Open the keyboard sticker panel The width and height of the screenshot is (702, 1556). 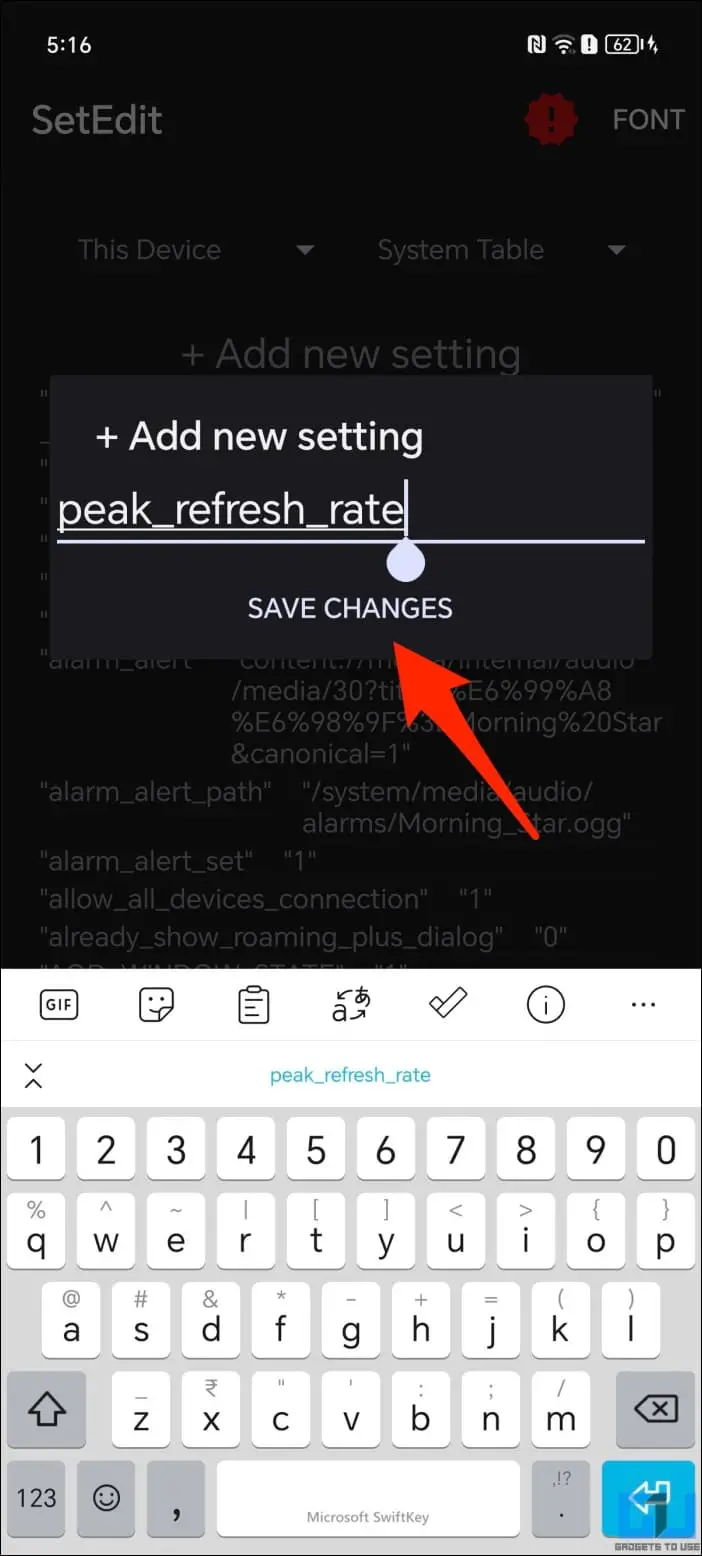point(156,1004)
